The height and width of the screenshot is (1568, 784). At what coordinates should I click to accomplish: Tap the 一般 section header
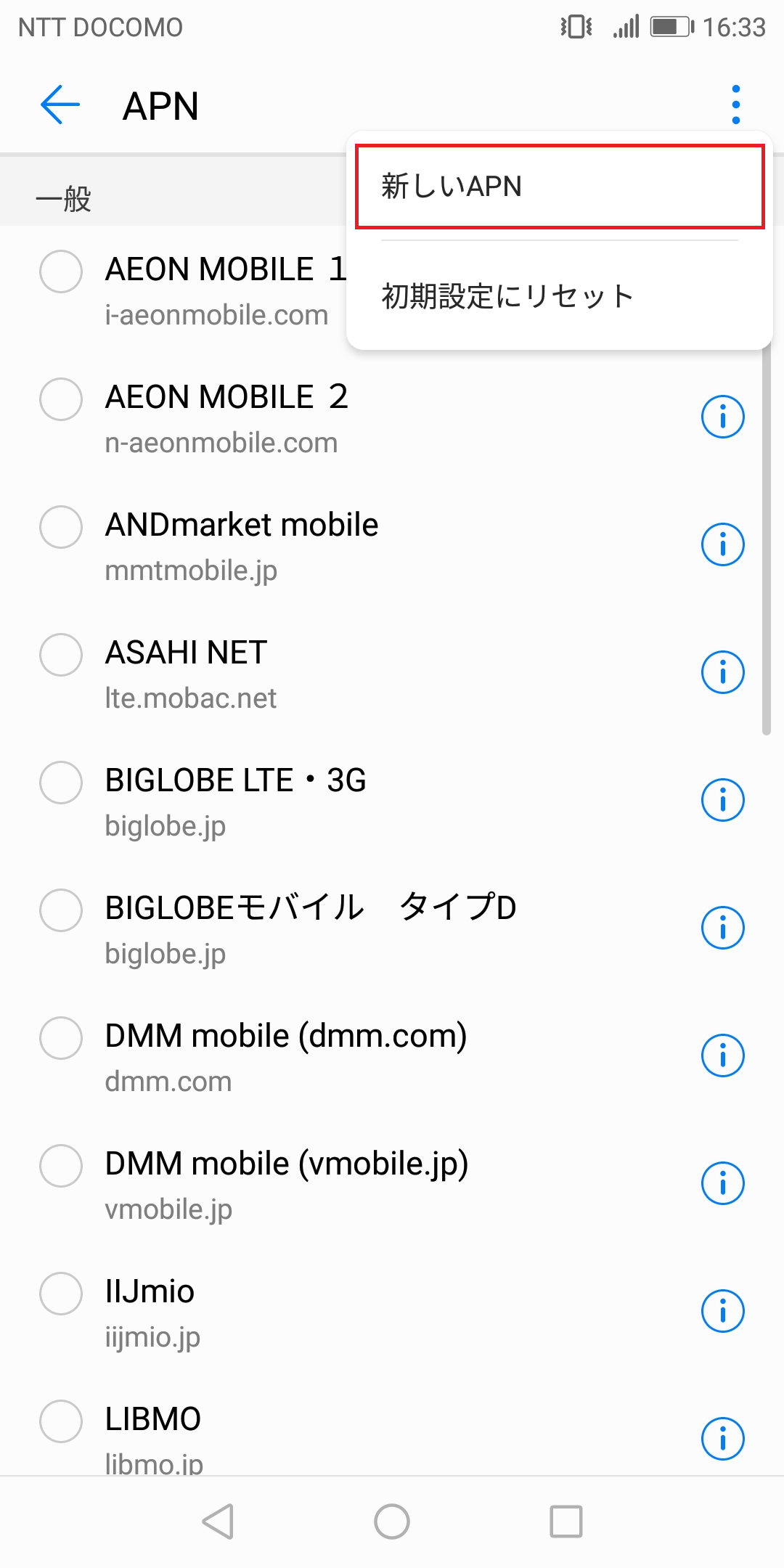click(x=64, y=197)
